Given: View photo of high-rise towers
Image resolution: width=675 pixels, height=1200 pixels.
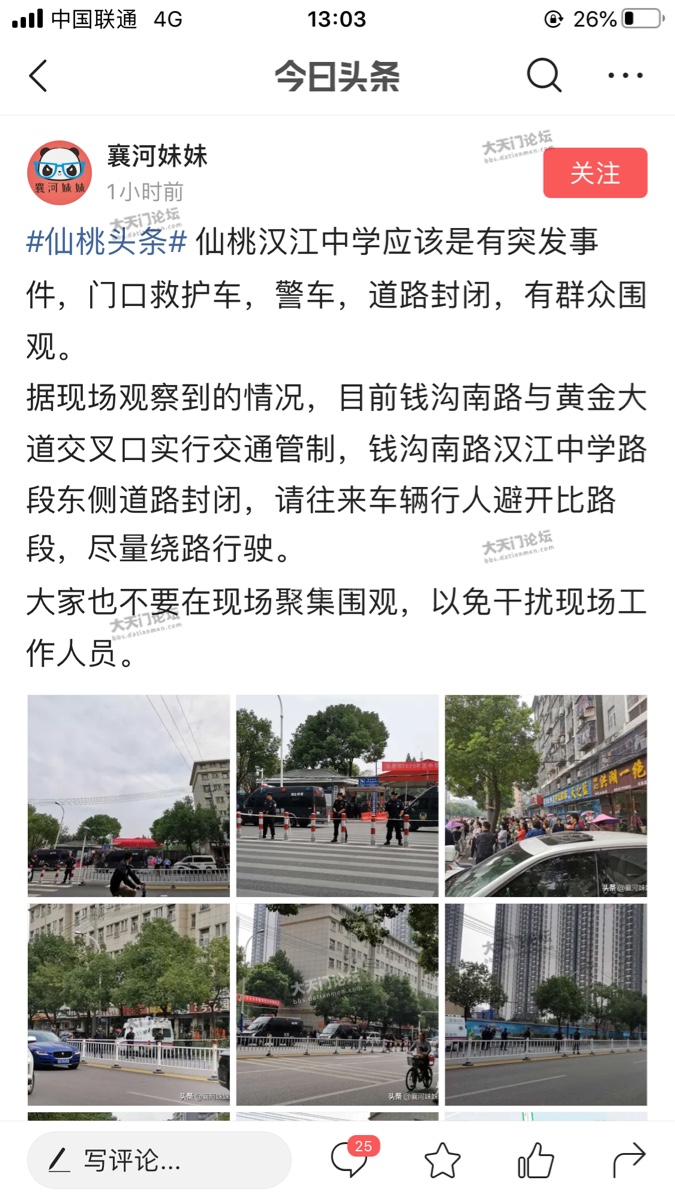Looking at the screenshot, I should click(546, 1004).
